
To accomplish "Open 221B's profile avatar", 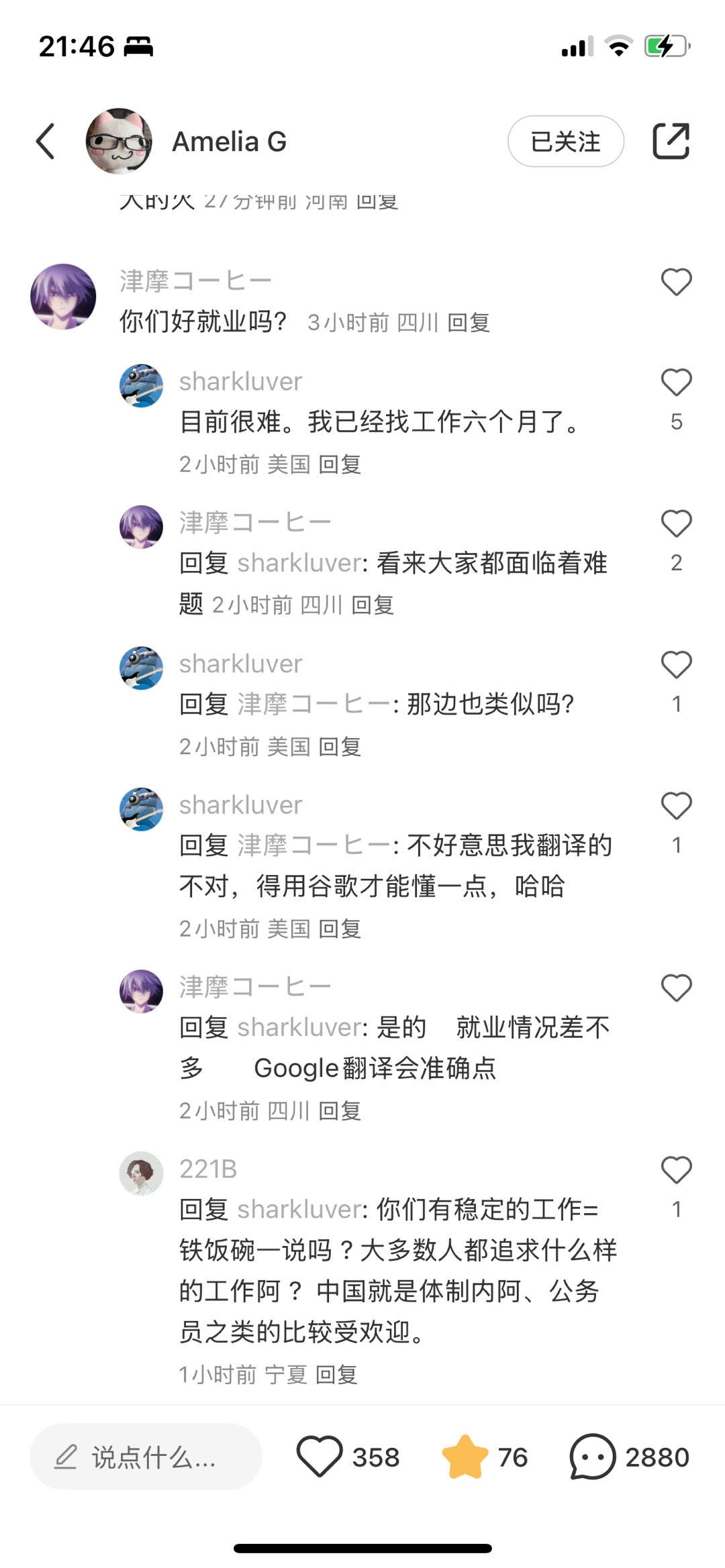I will 141,1173.
